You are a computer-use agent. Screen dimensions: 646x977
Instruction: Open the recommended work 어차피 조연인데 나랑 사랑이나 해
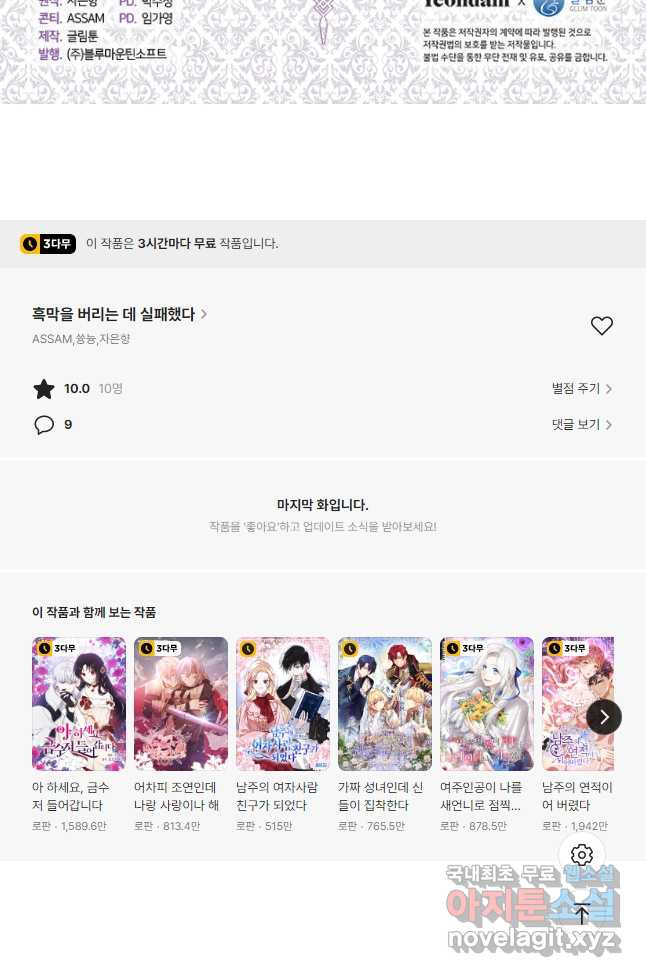(x=181, y=703)
